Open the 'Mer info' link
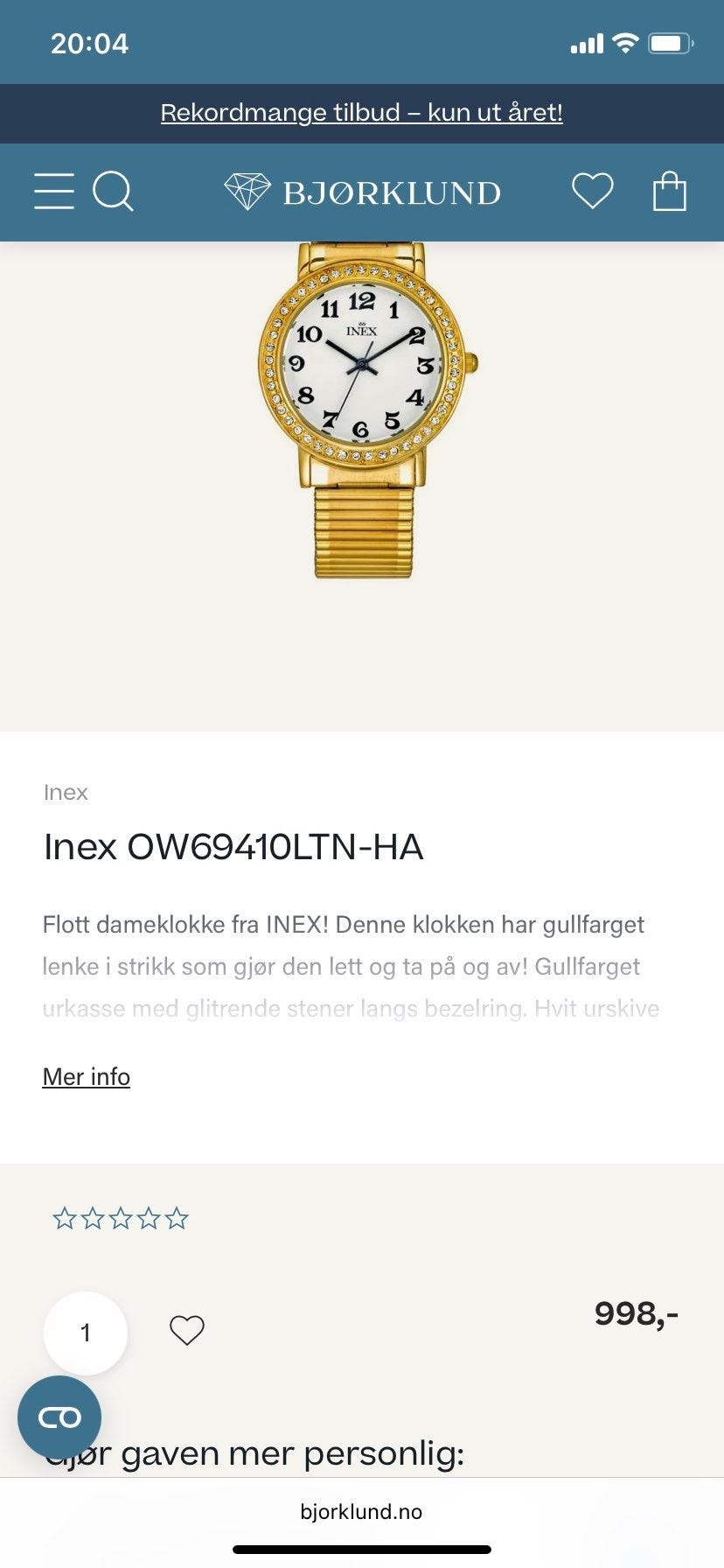Screen dimensions: 724x1568 coord(86,1076)
